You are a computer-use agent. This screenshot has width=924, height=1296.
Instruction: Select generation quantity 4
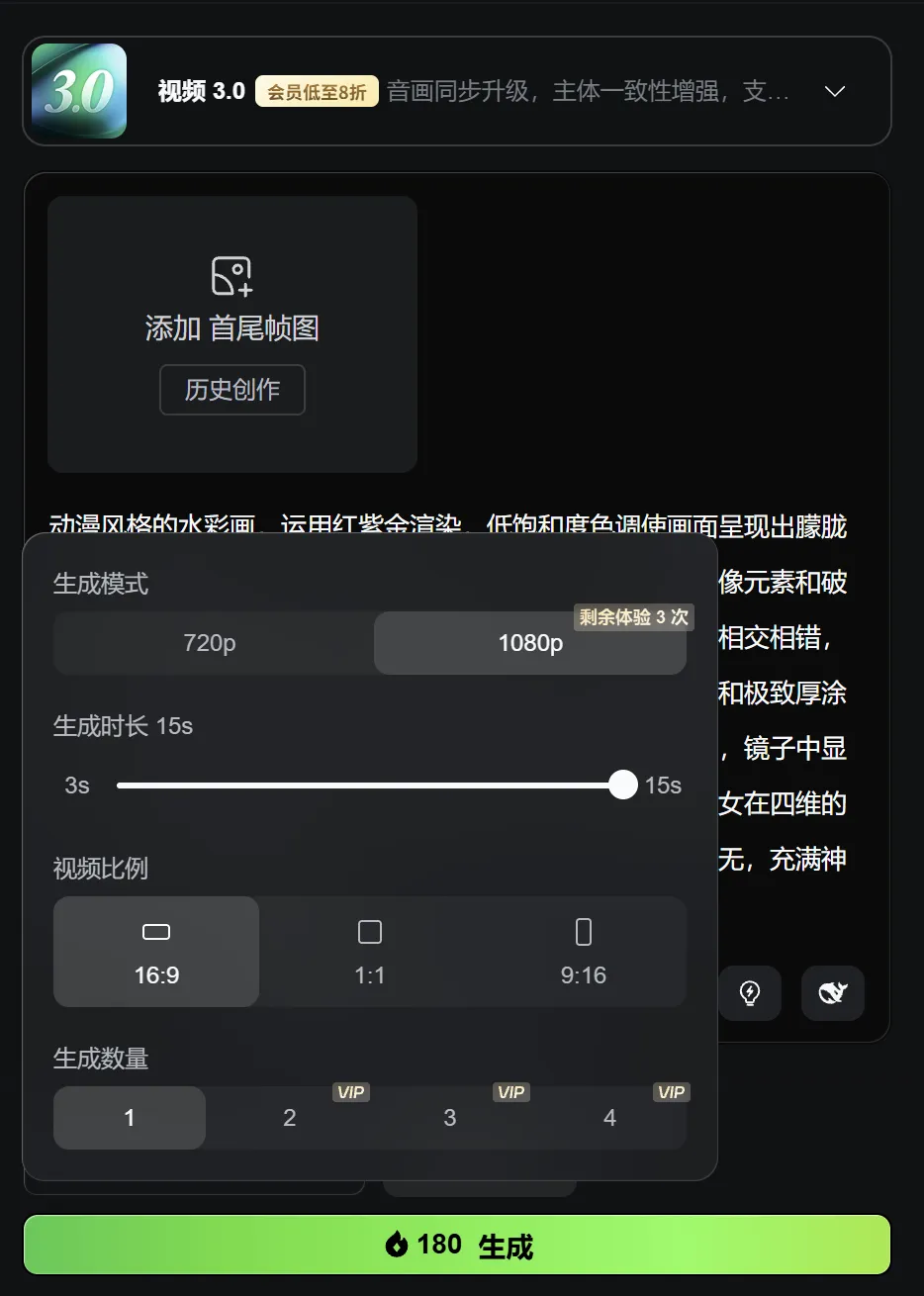tap(609, 1117)
